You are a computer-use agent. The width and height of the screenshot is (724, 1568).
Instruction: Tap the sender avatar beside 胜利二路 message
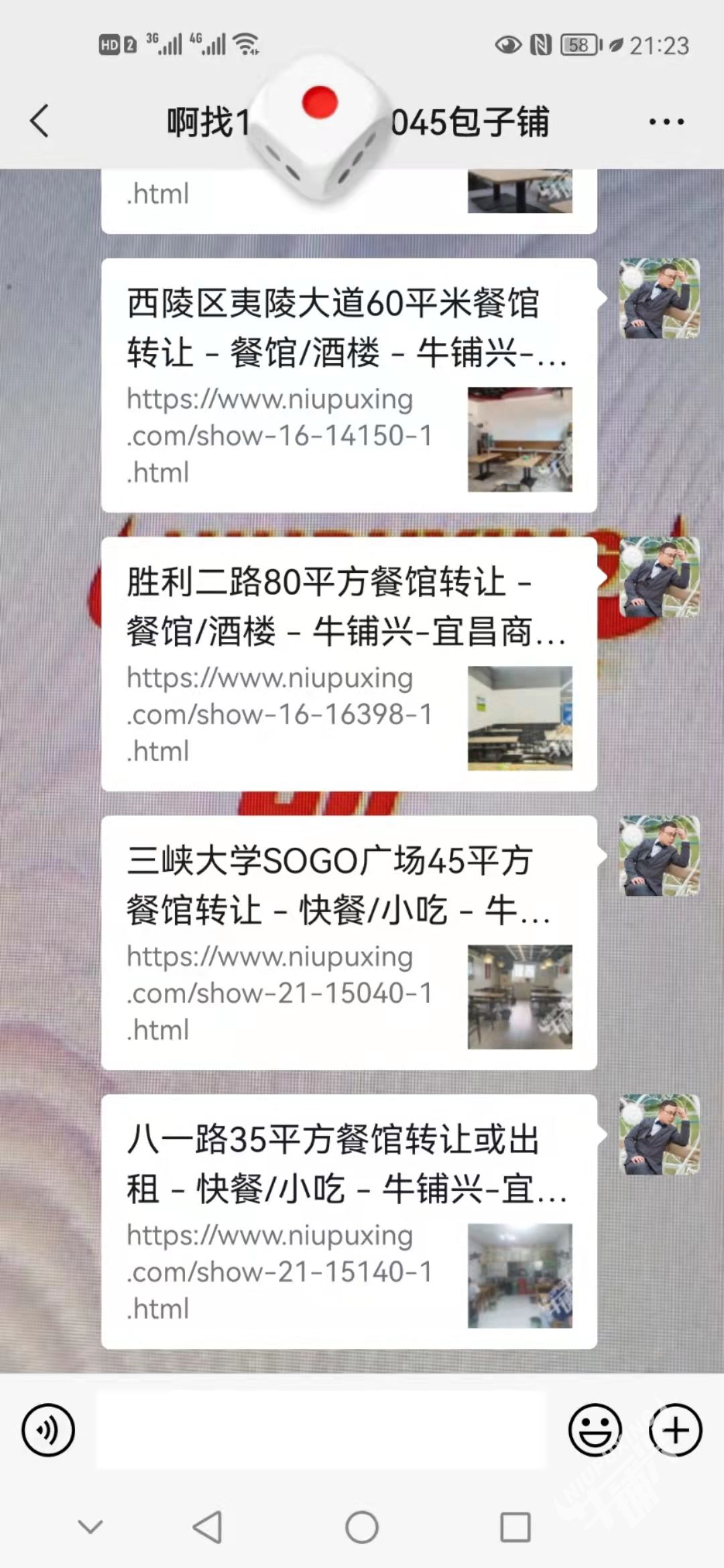click(x=659, y=577)
